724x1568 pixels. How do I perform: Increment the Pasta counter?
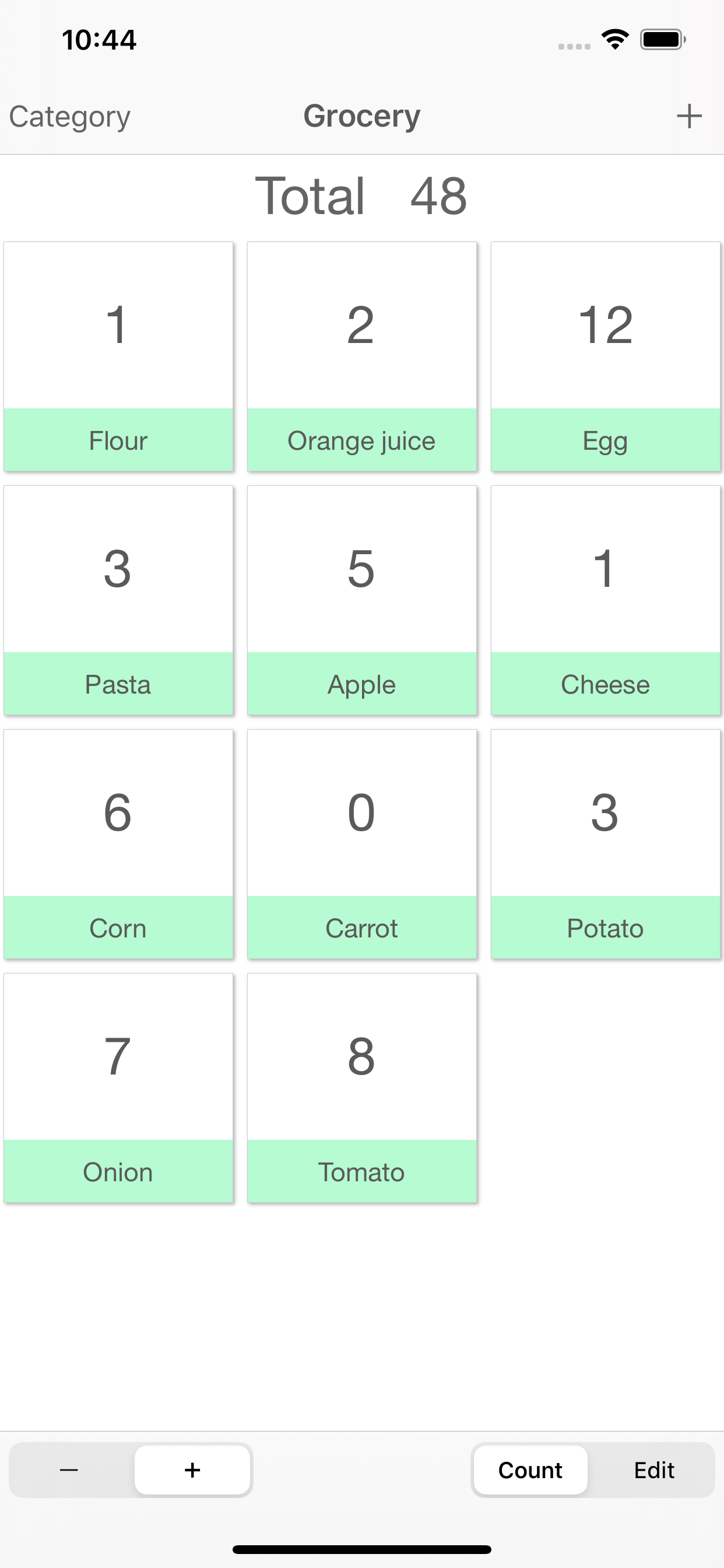118,600
